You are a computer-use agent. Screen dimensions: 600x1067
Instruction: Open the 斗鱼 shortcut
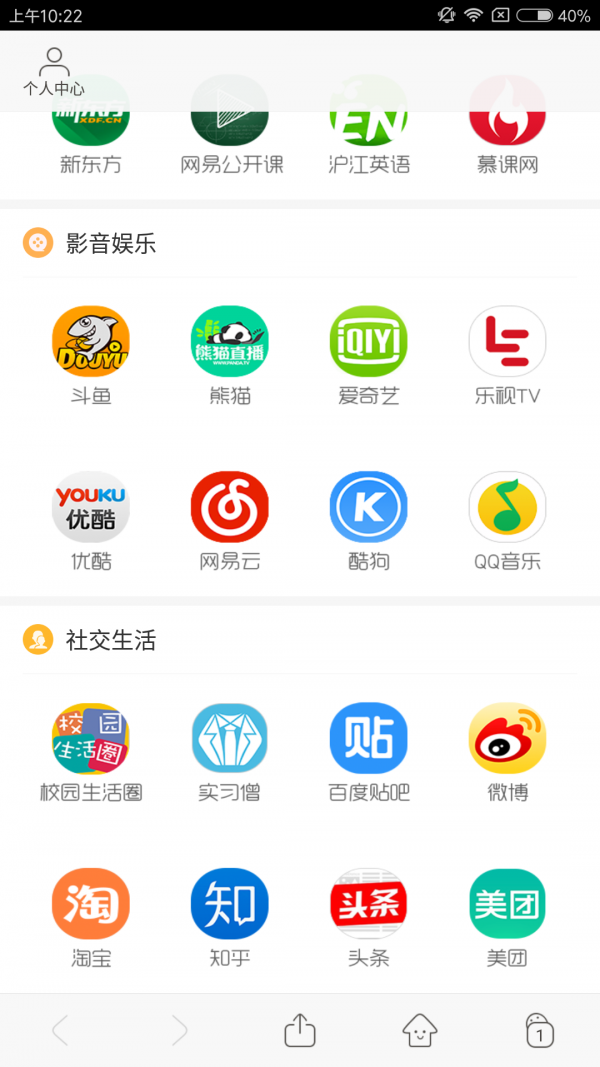[x=91, y=343]
